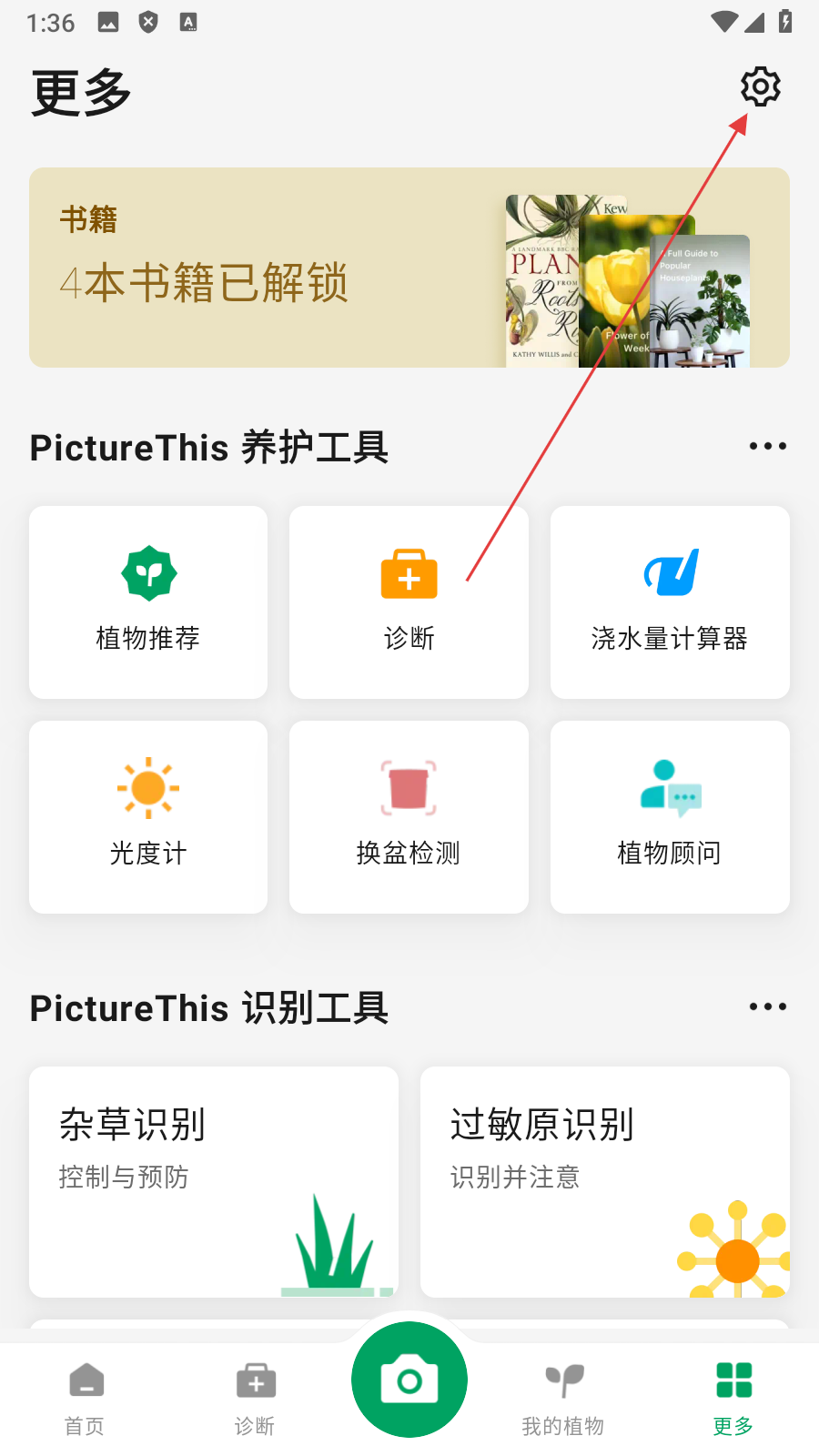Image resolution: width=819 pixels, height=1456 pixels.
Task: Open the 光度计 light meter
Action: tap(148, 817)
